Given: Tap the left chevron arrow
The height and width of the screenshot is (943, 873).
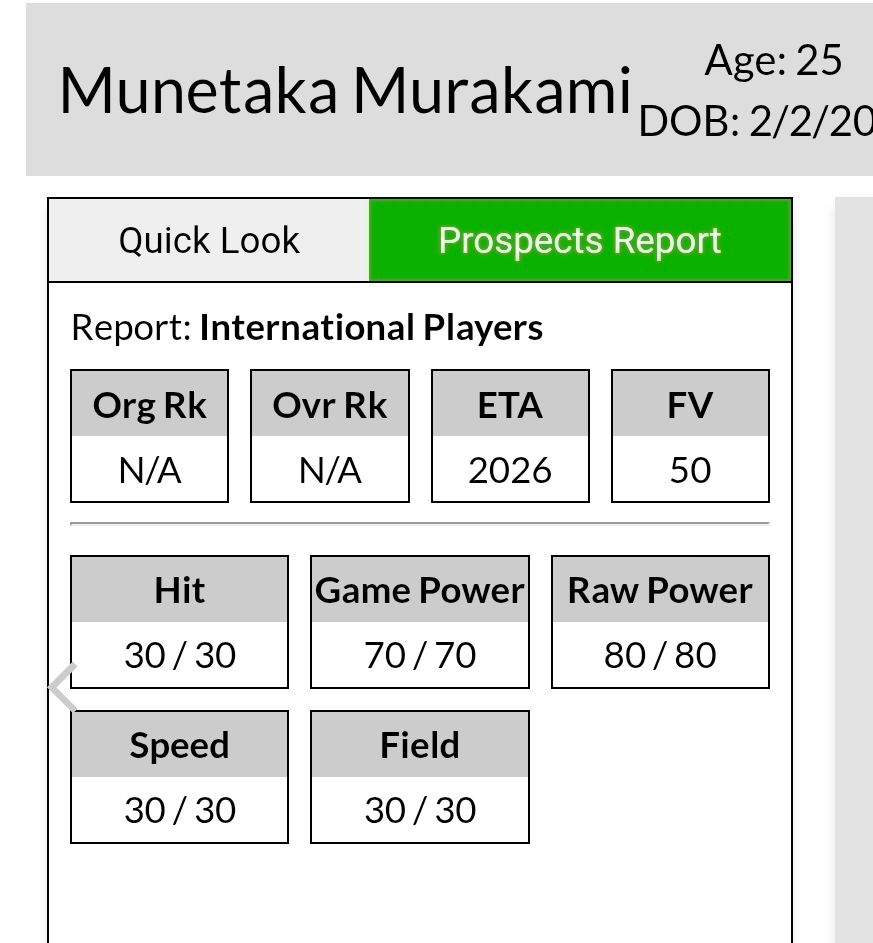Looking at the screenshot, I should [x=62, y=687].
